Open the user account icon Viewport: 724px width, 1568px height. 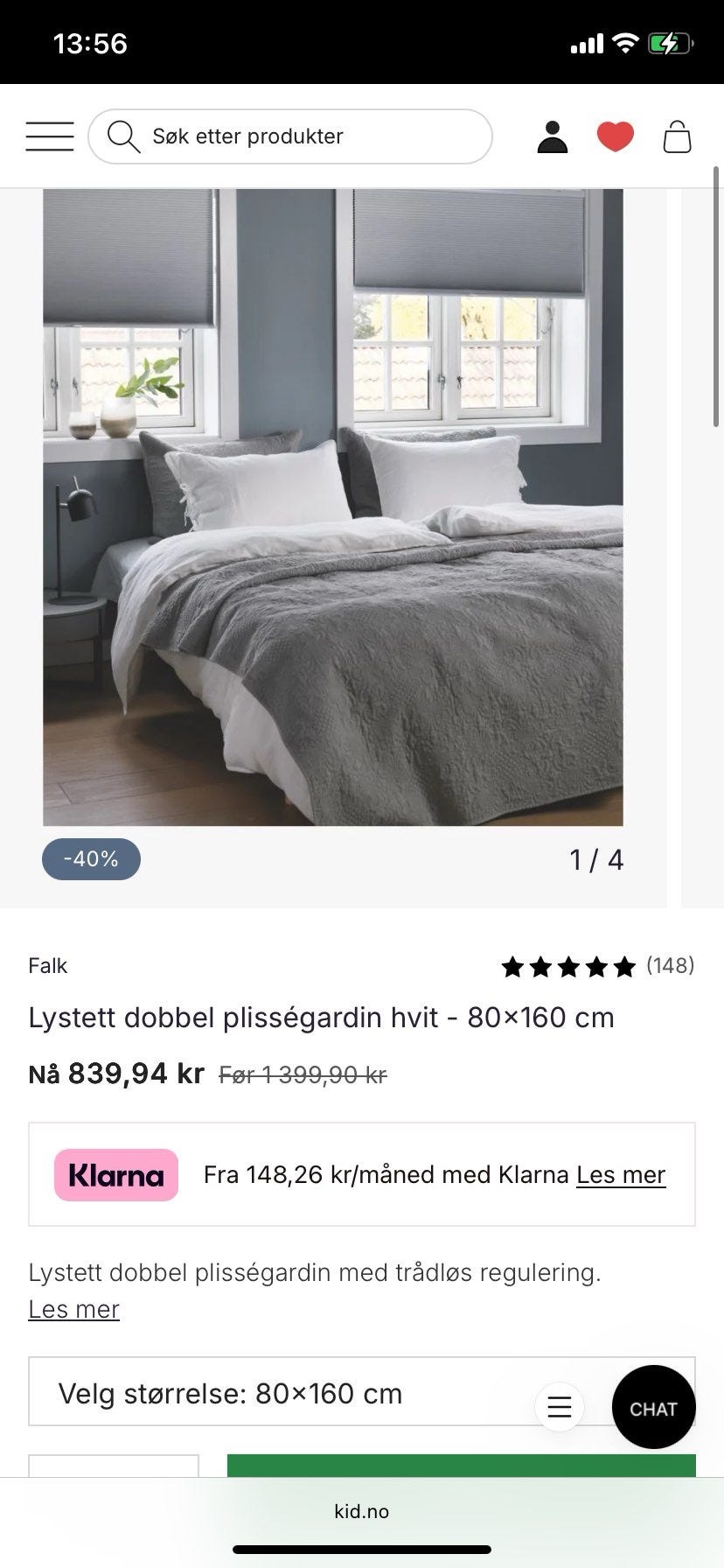point(553,136)
